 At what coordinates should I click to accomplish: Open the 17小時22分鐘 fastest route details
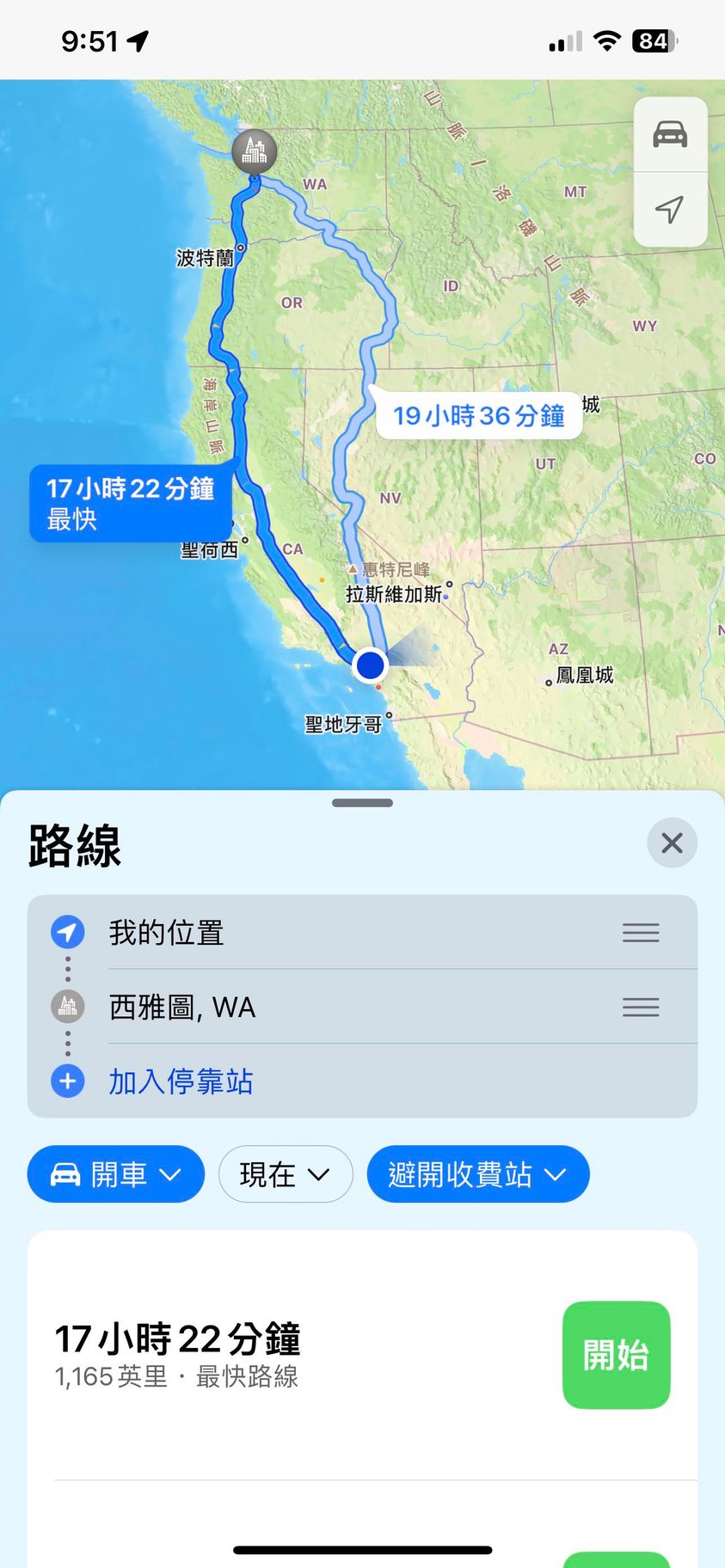258,1355
